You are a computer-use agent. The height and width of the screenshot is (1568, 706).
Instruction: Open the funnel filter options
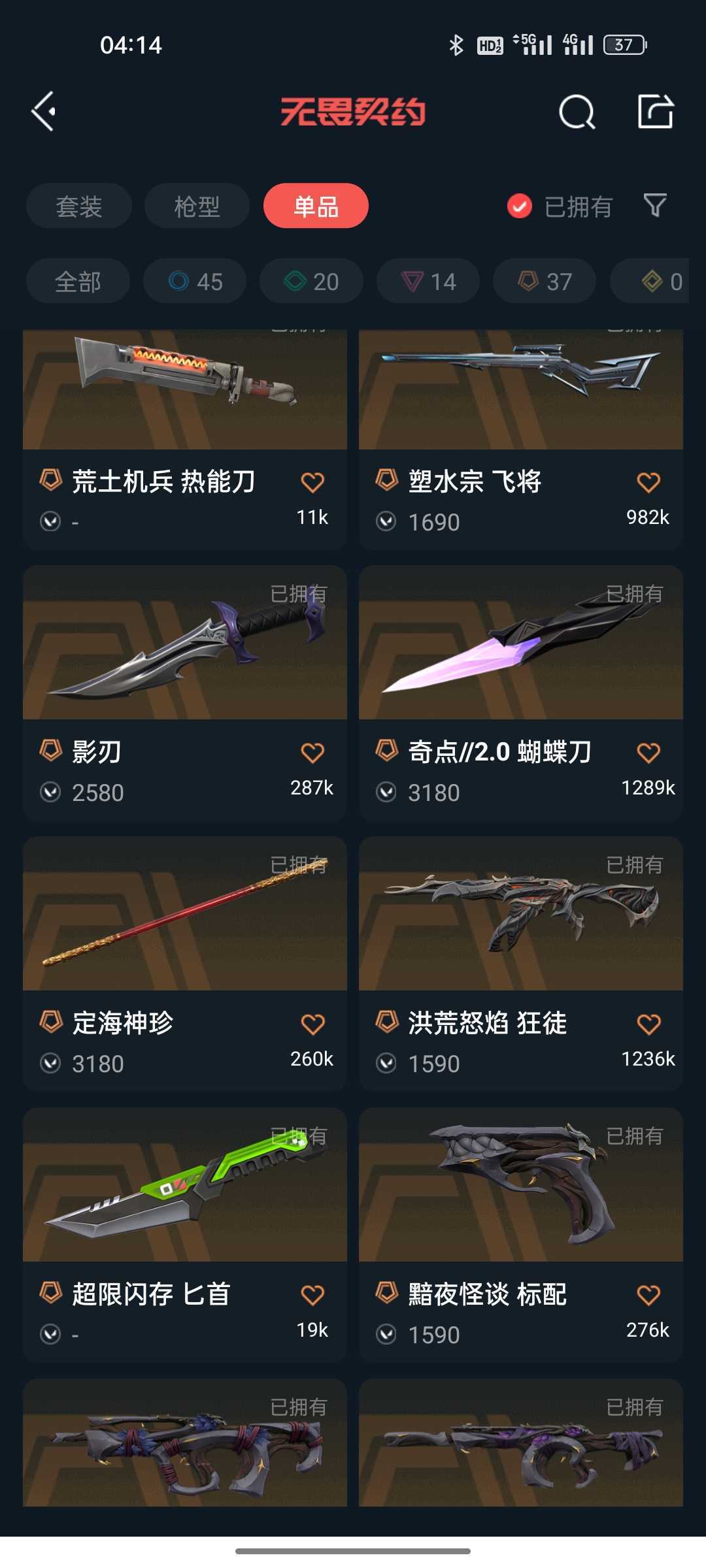[x=655, y=206]
